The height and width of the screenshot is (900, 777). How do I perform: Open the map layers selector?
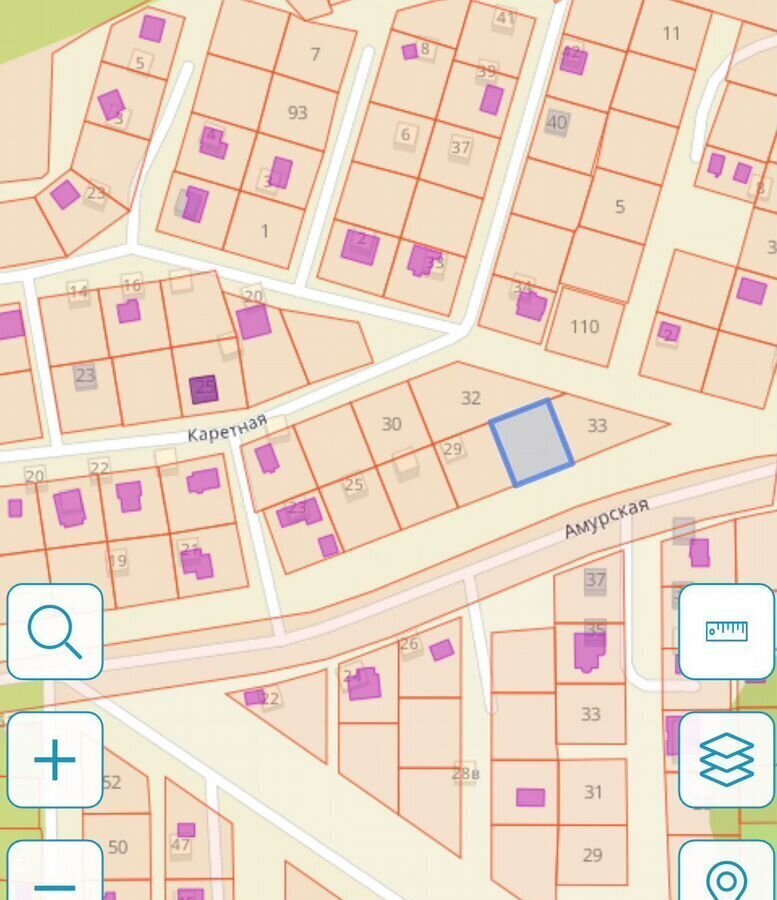click(726, 760)
